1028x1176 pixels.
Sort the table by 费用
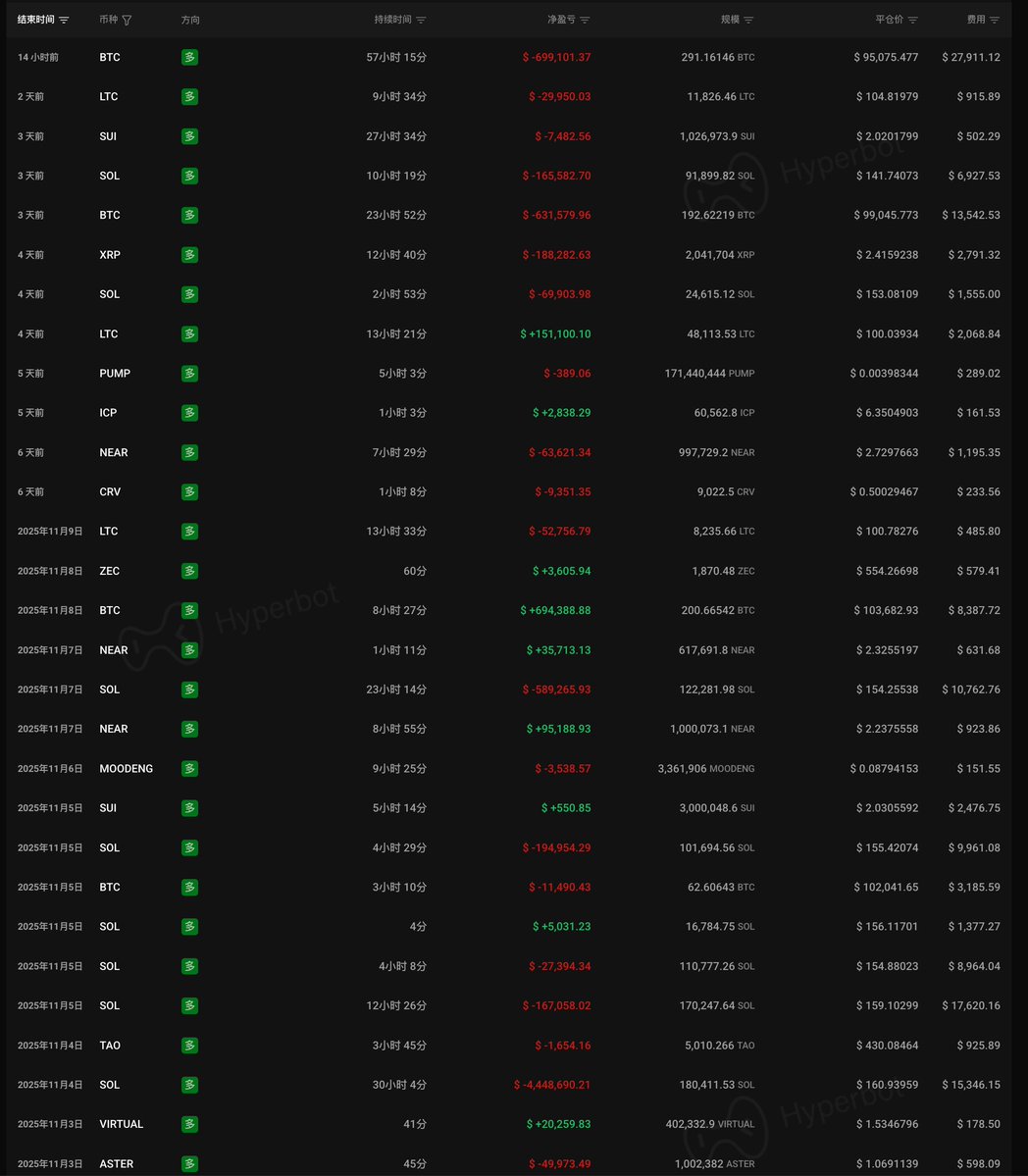pyautogui.click(x=995, y=20)
